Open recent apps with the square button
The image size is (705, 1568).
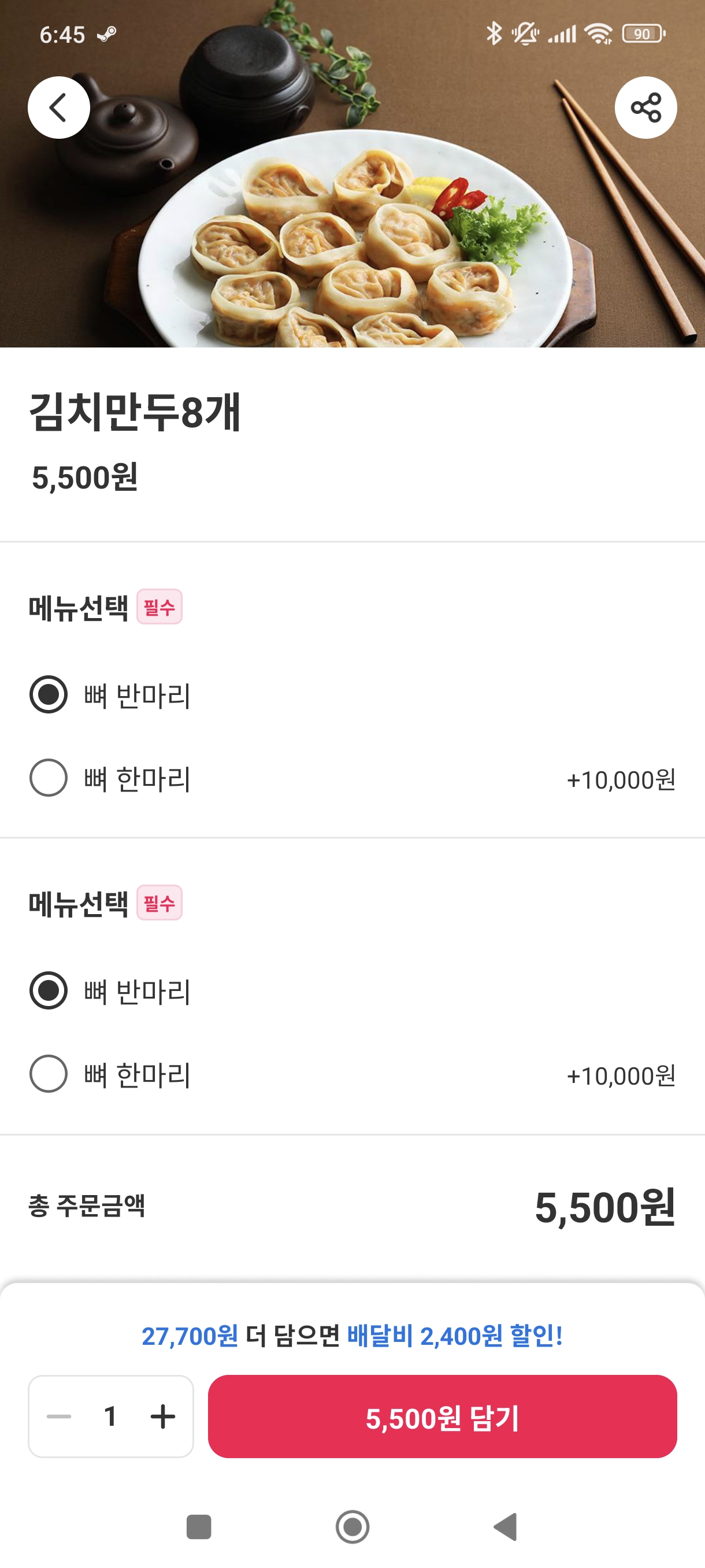[x=198, y=1527]
